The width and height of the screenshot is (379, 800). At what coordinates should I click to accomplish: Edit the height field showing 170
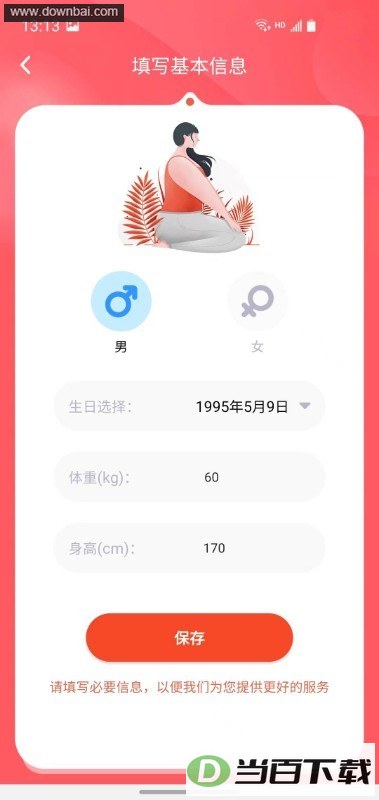[x=189, y=548]
